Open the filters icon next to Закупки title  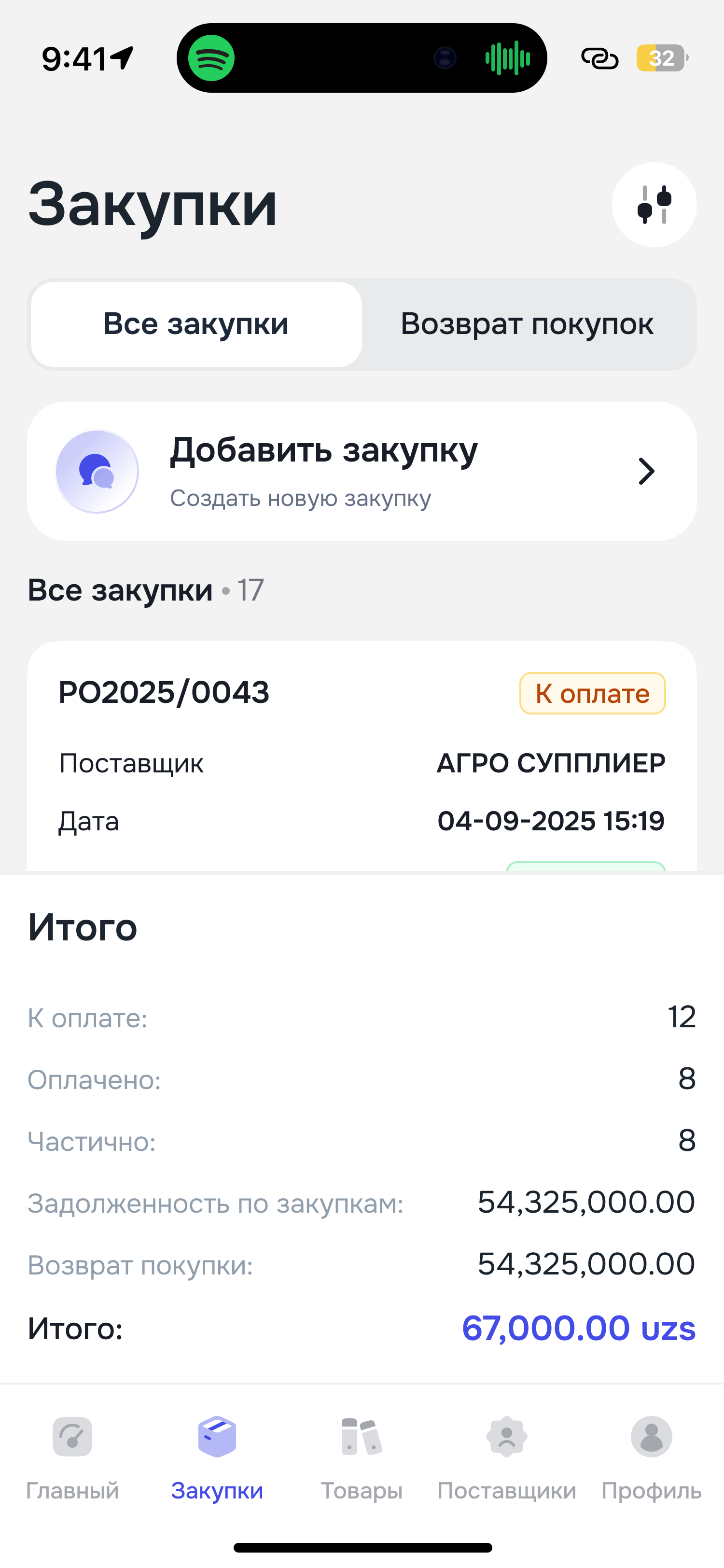tap(654, 205)
